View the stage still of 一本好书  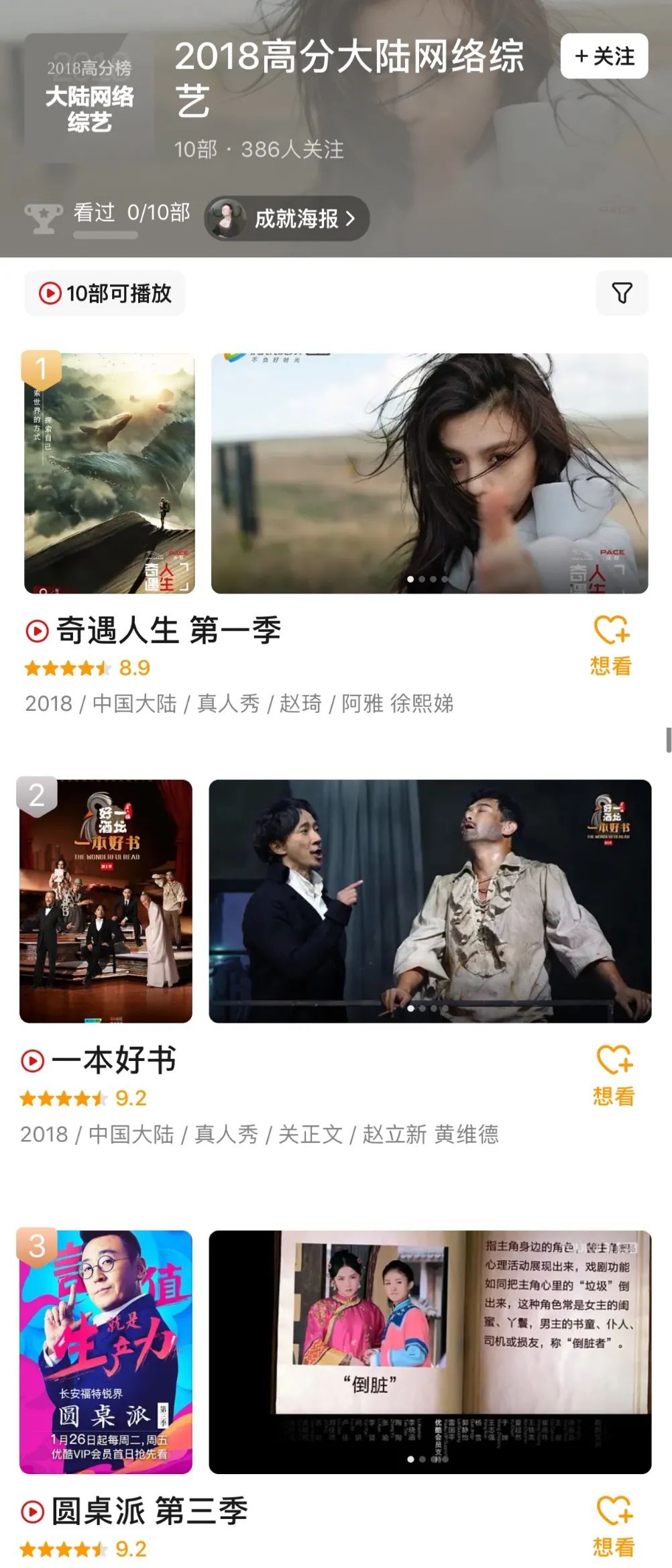[429, 901]
